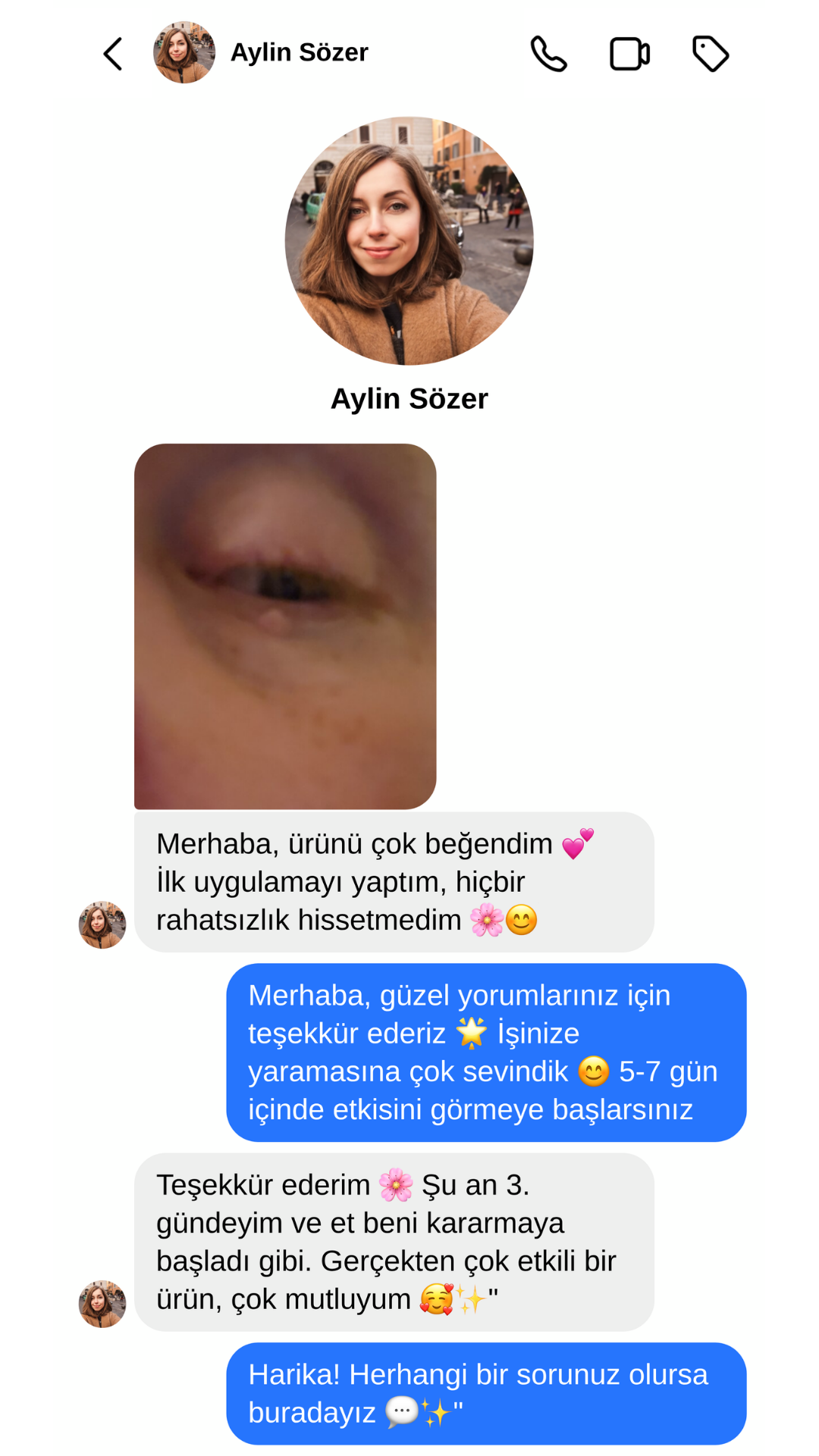This screenshot has width=819, height=1456.
Task: Open Aylin Sözer's profile from the header name
Action: click(299, 52)
